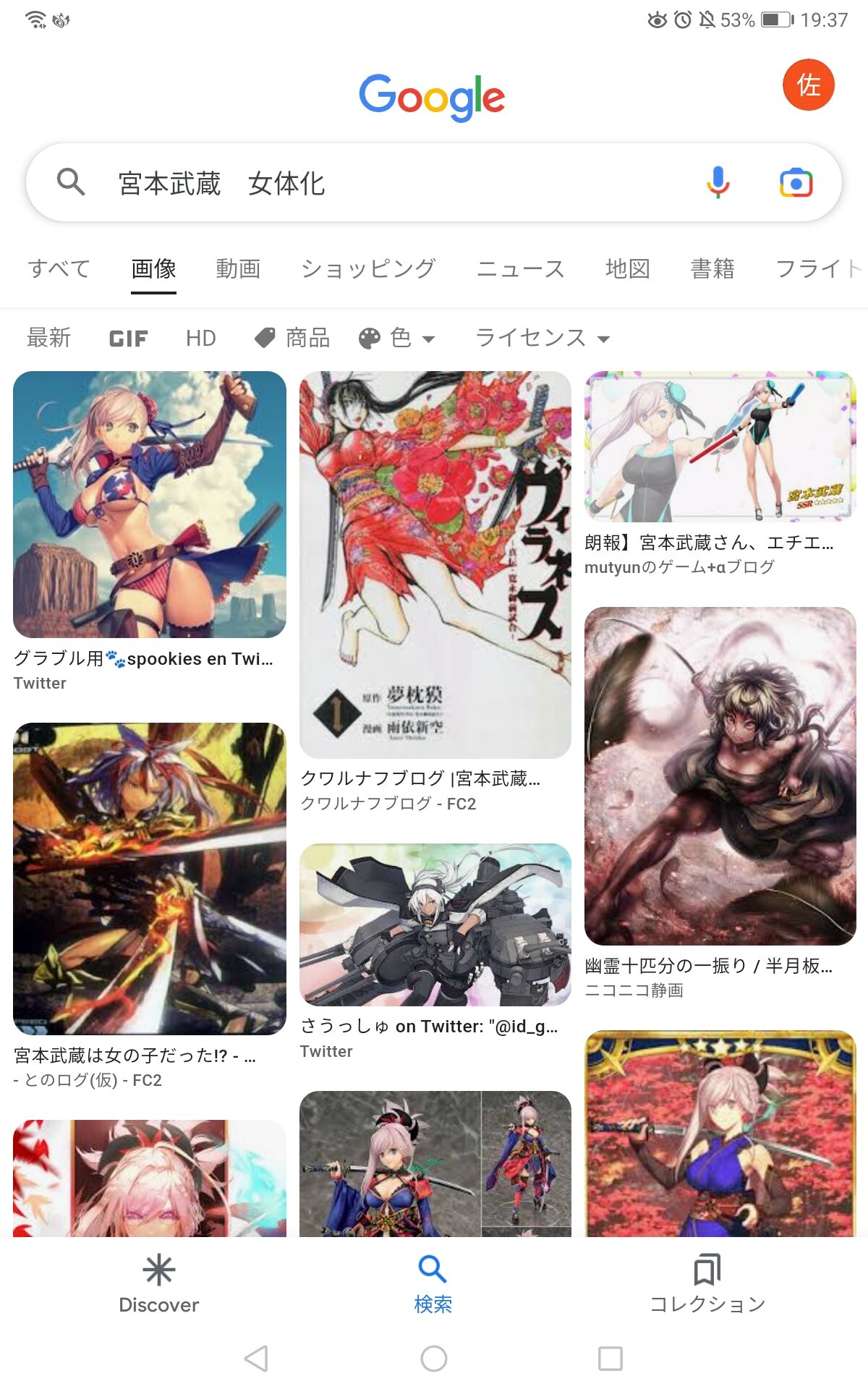
Task: Go to the Discover tab
Action: coord(158,1284)
